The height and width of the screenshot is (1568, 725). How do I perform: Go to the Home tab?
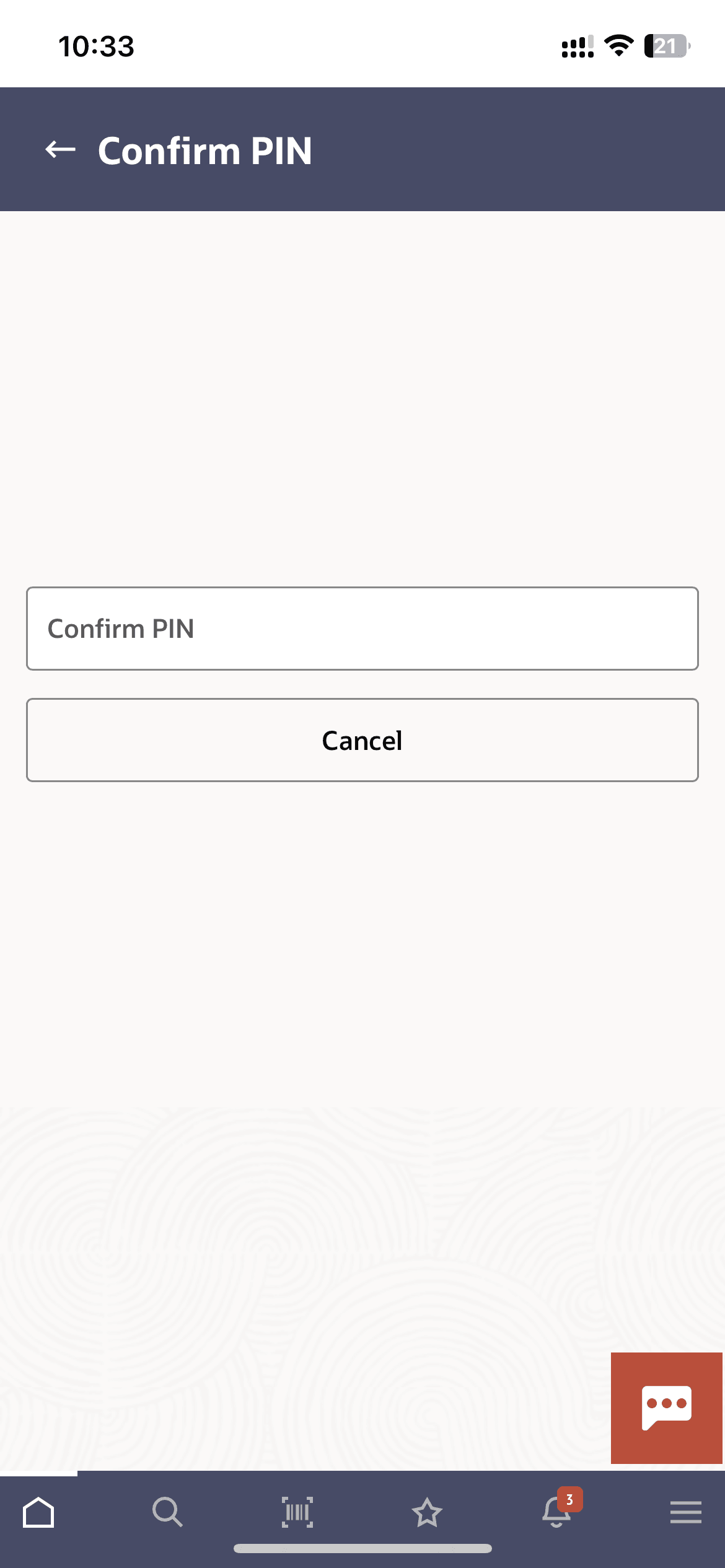pos(38,1512)
